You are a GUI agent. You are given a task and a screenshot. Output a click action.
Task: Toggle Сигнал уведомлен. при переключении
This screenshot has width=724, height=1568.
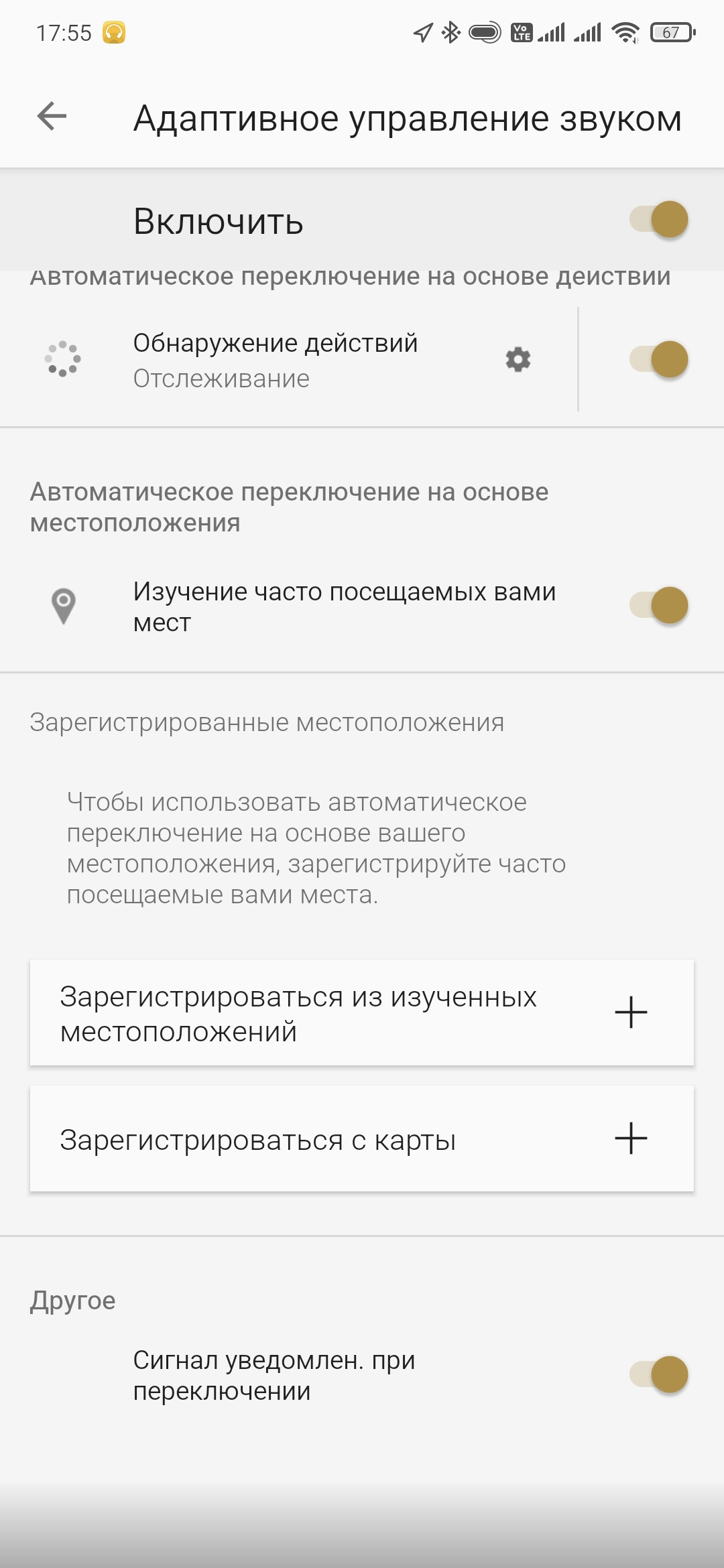(658, 1375)
